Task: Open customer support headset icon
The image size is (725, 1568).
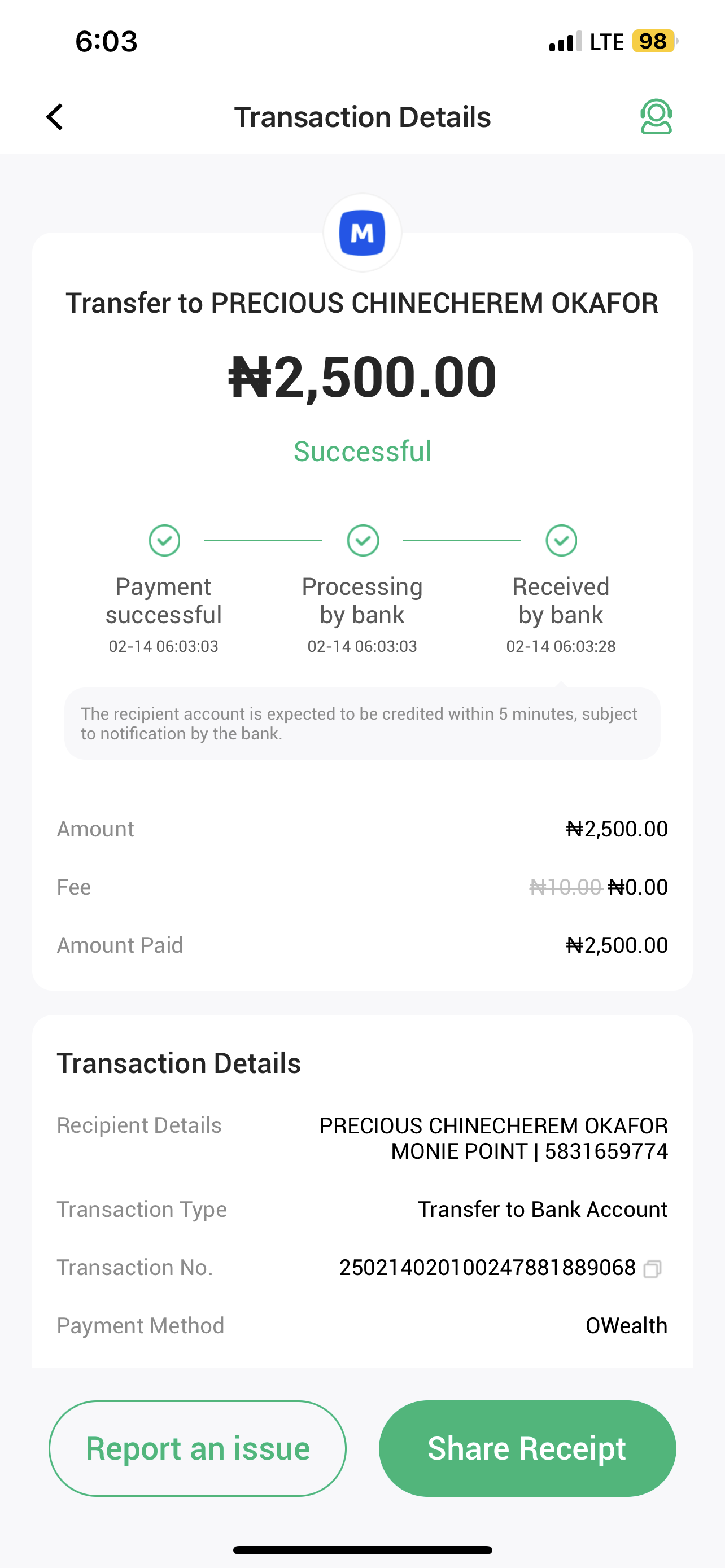Action: coord(656,117)
